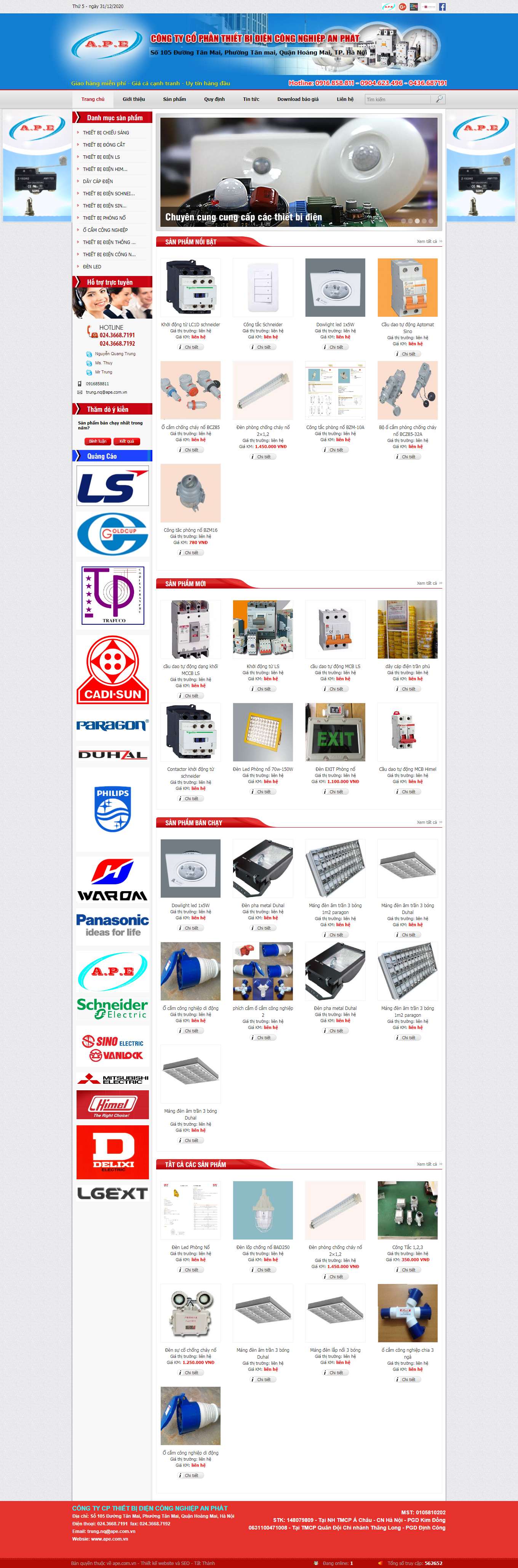The height and width of the screenshot is (1568, 518).
Task: Submit the poll with Bình luận
Action: tap(98, 441)
